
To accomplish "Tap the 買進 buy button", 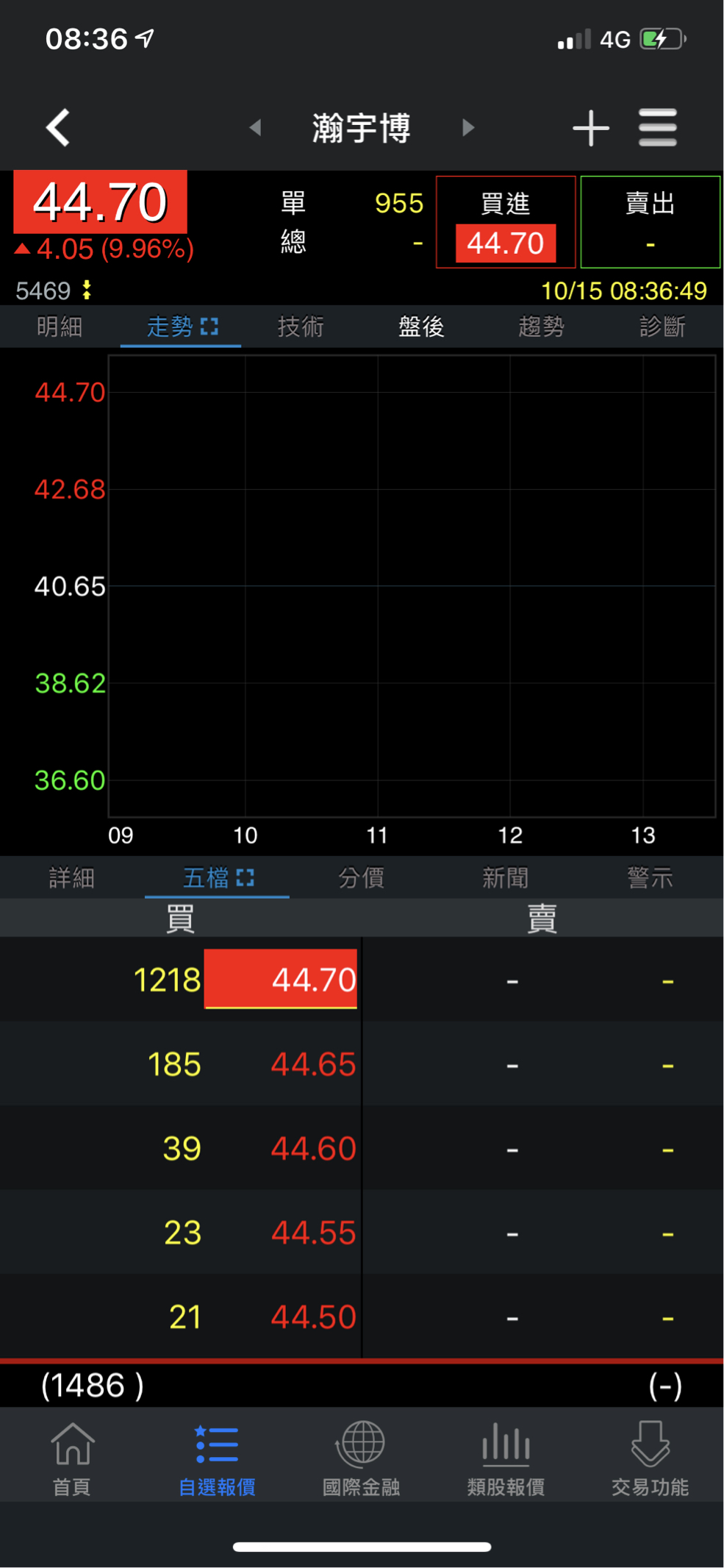I will [506, 222].
